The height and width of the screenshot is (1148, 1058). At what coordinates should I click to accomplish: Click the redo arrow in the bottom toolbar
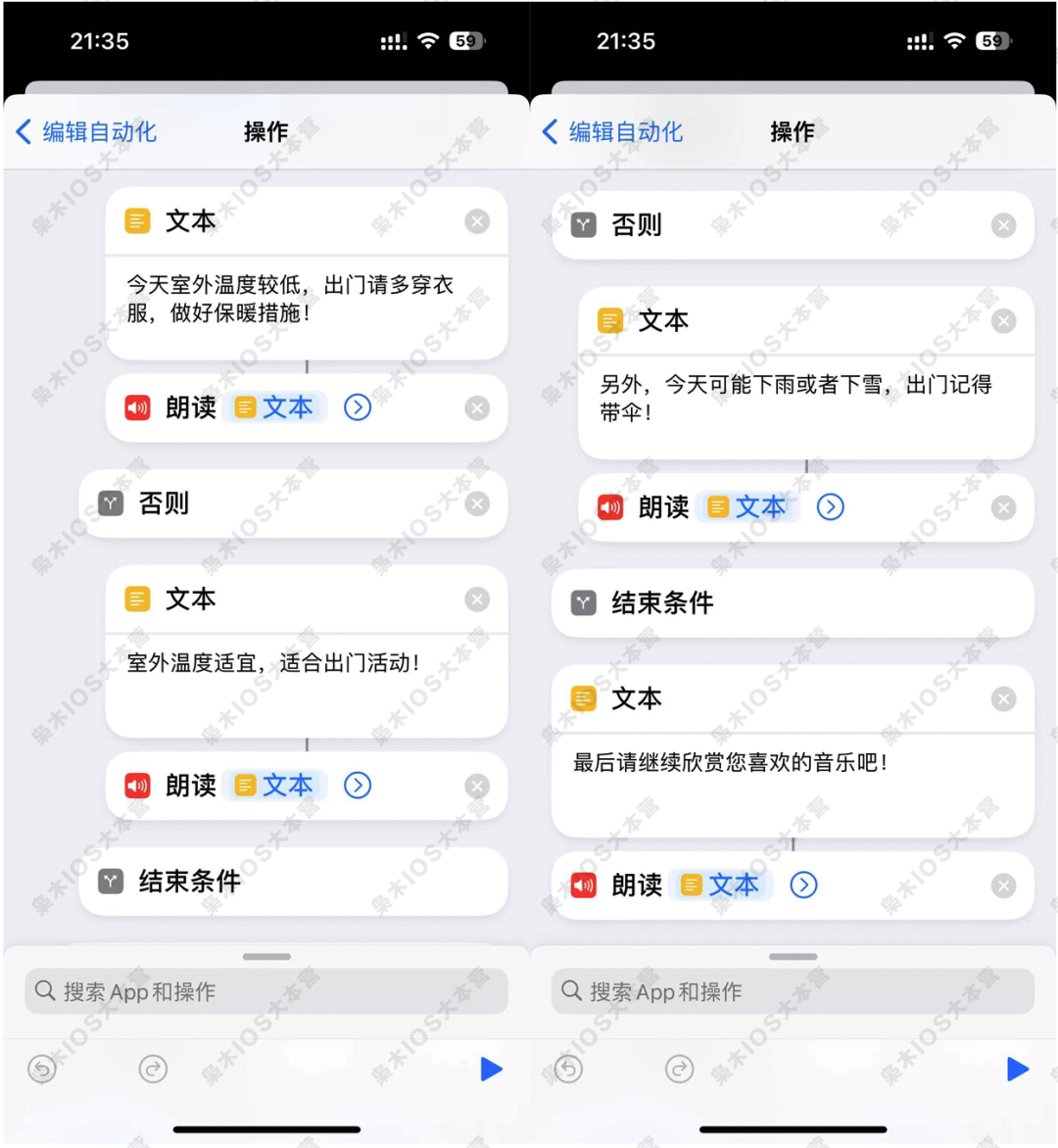(x=154, y=1069)
